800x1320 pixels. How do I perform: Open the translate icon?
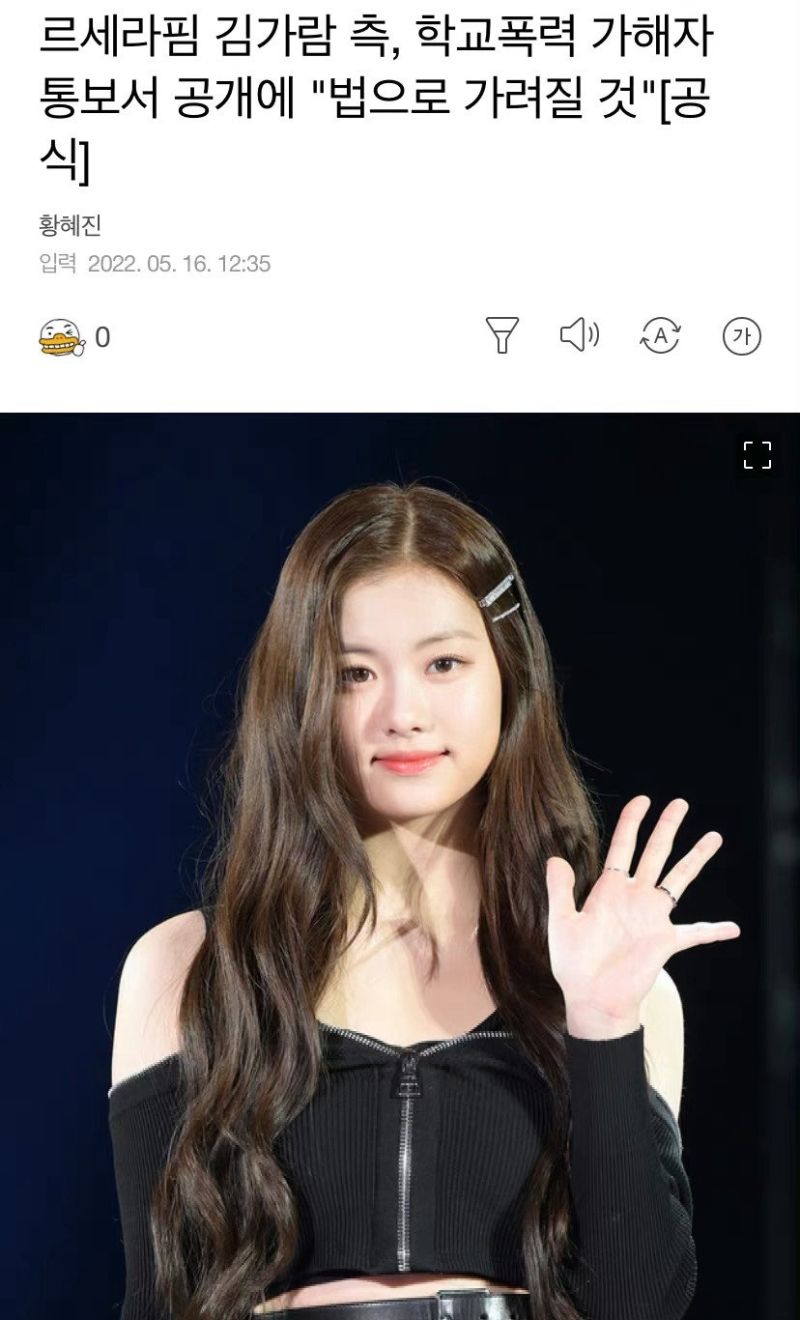click(660, 336)
